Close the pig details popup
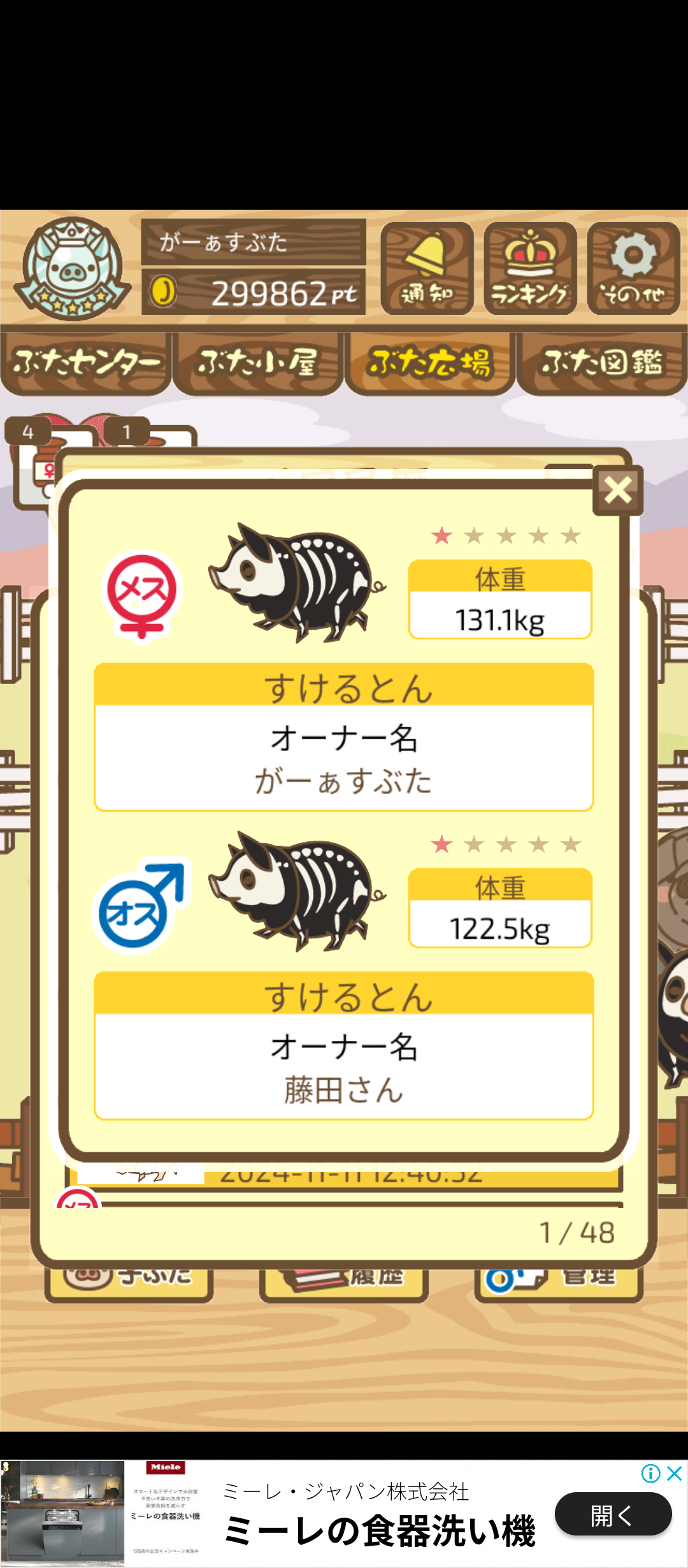Viewport: 688px width, 1568px height. [x=617, y=490]
